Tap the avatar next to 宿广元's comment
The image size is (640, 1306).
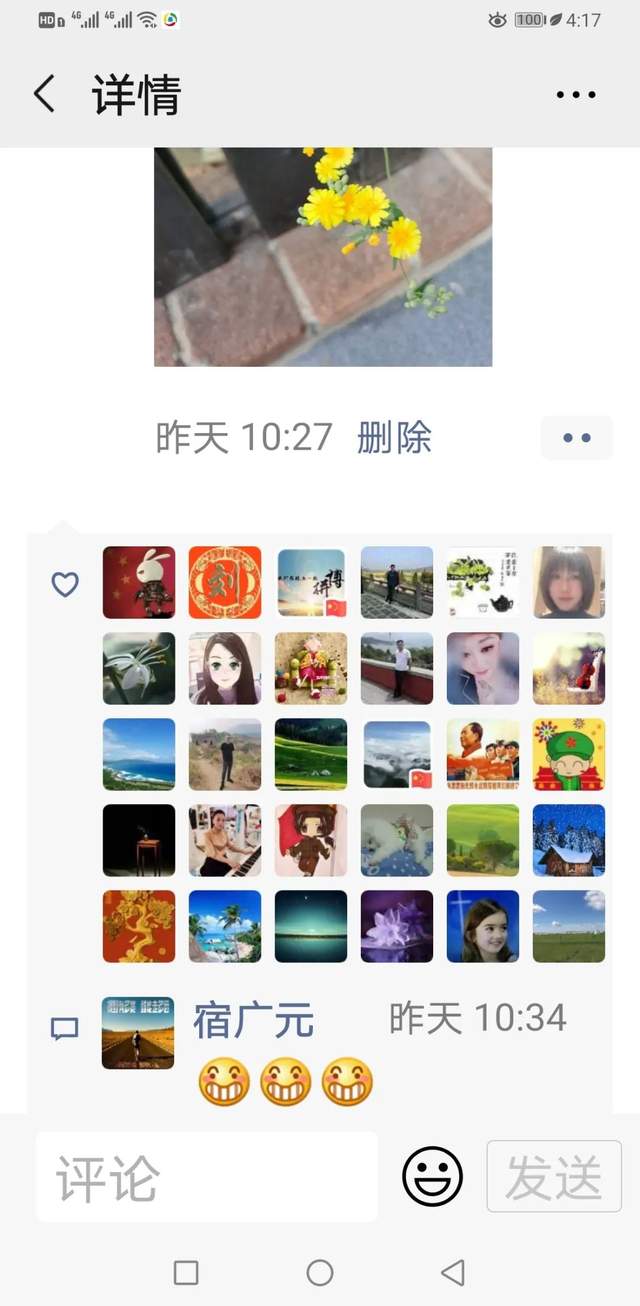pos(138,1033)
